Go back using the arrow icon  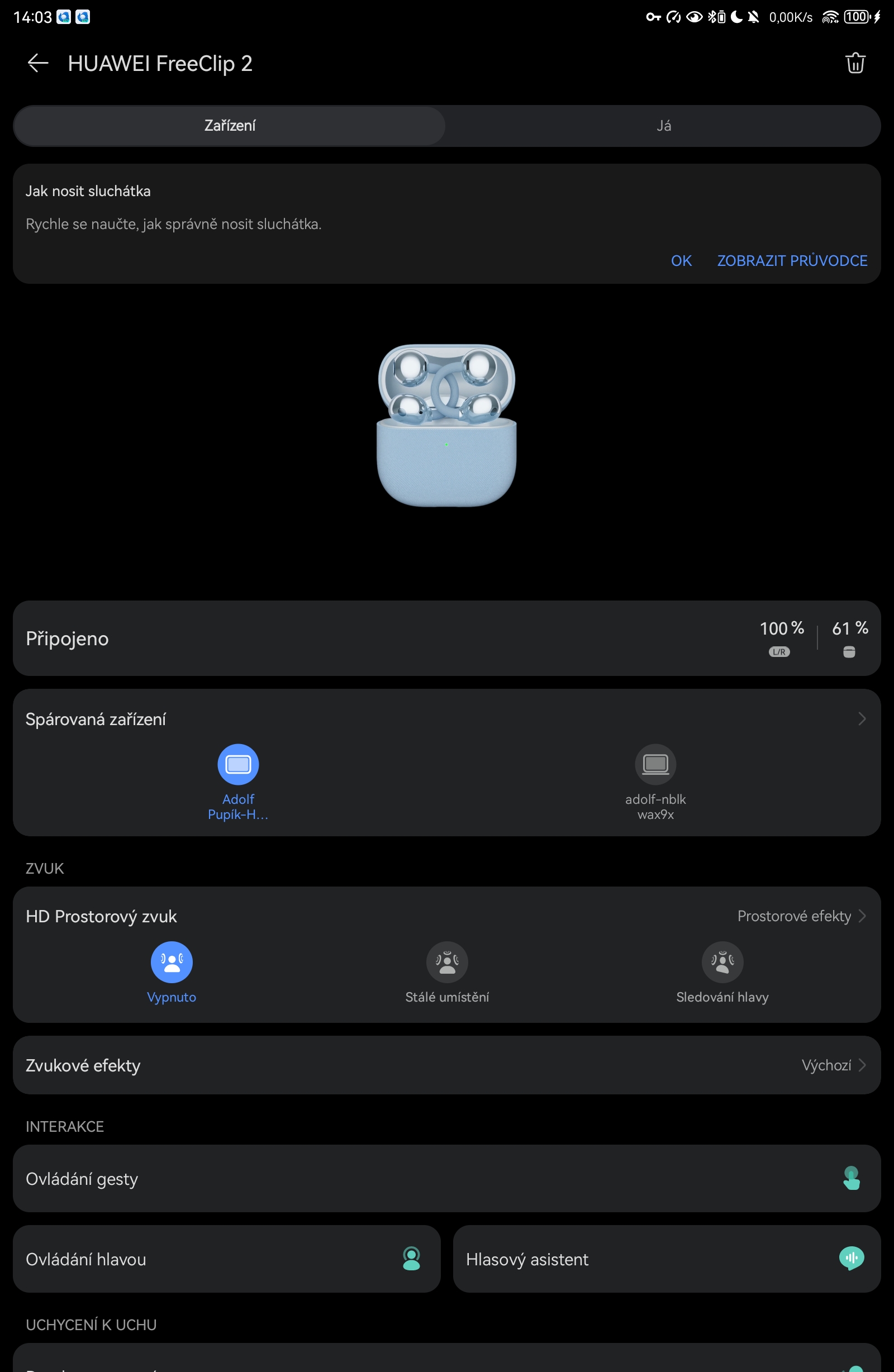click(x=38, y=63)
